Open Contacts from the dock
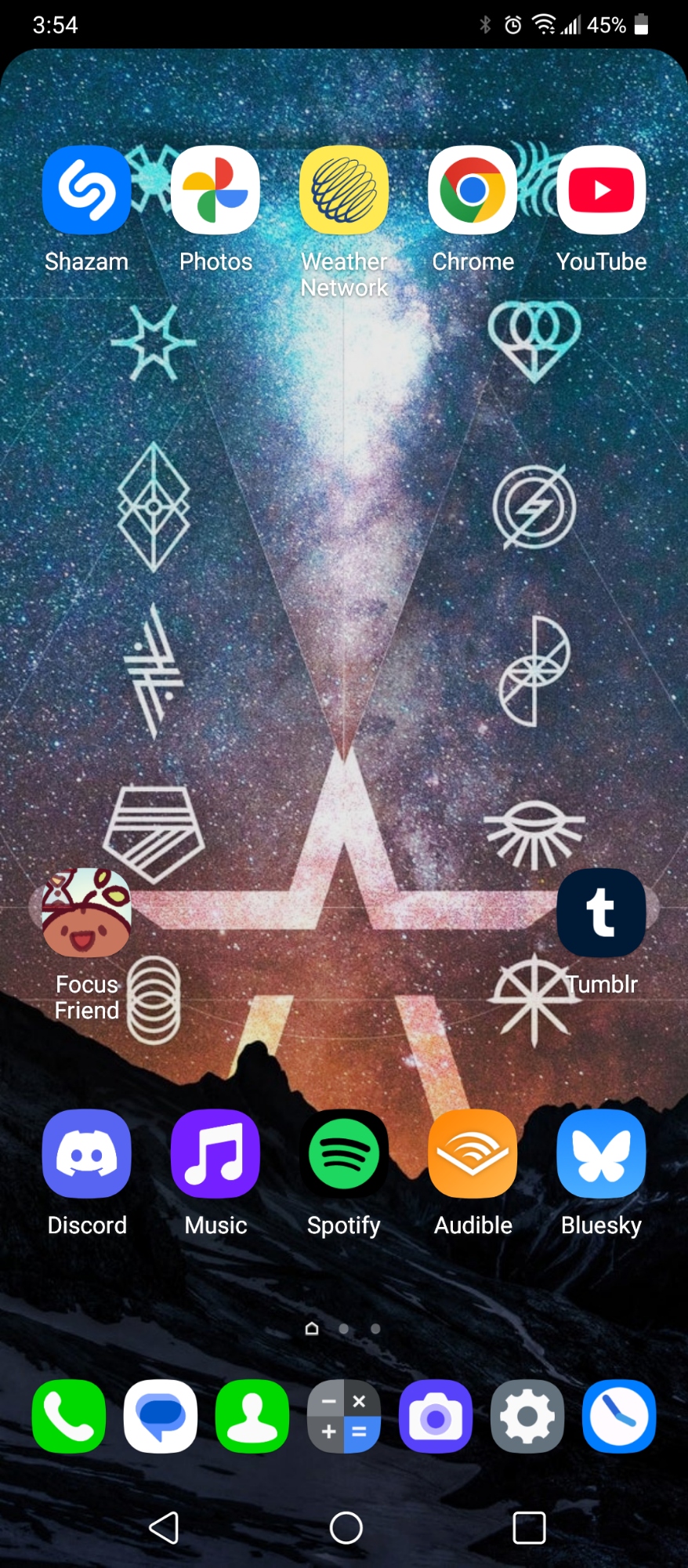 252,1417
